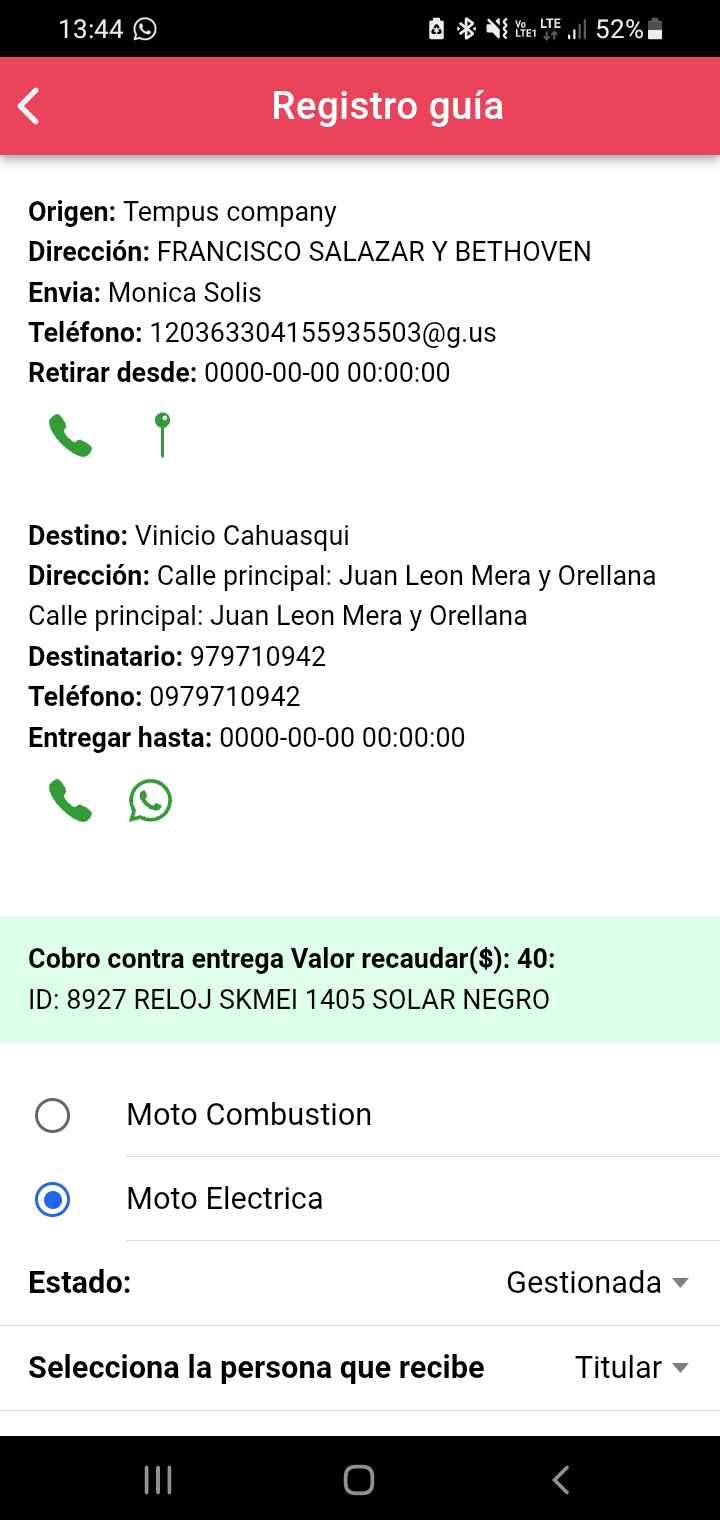The height and width of the screenshot is (1520, 720).
Task: Choose the Moto Electrica option
Action: point(52,1199)
